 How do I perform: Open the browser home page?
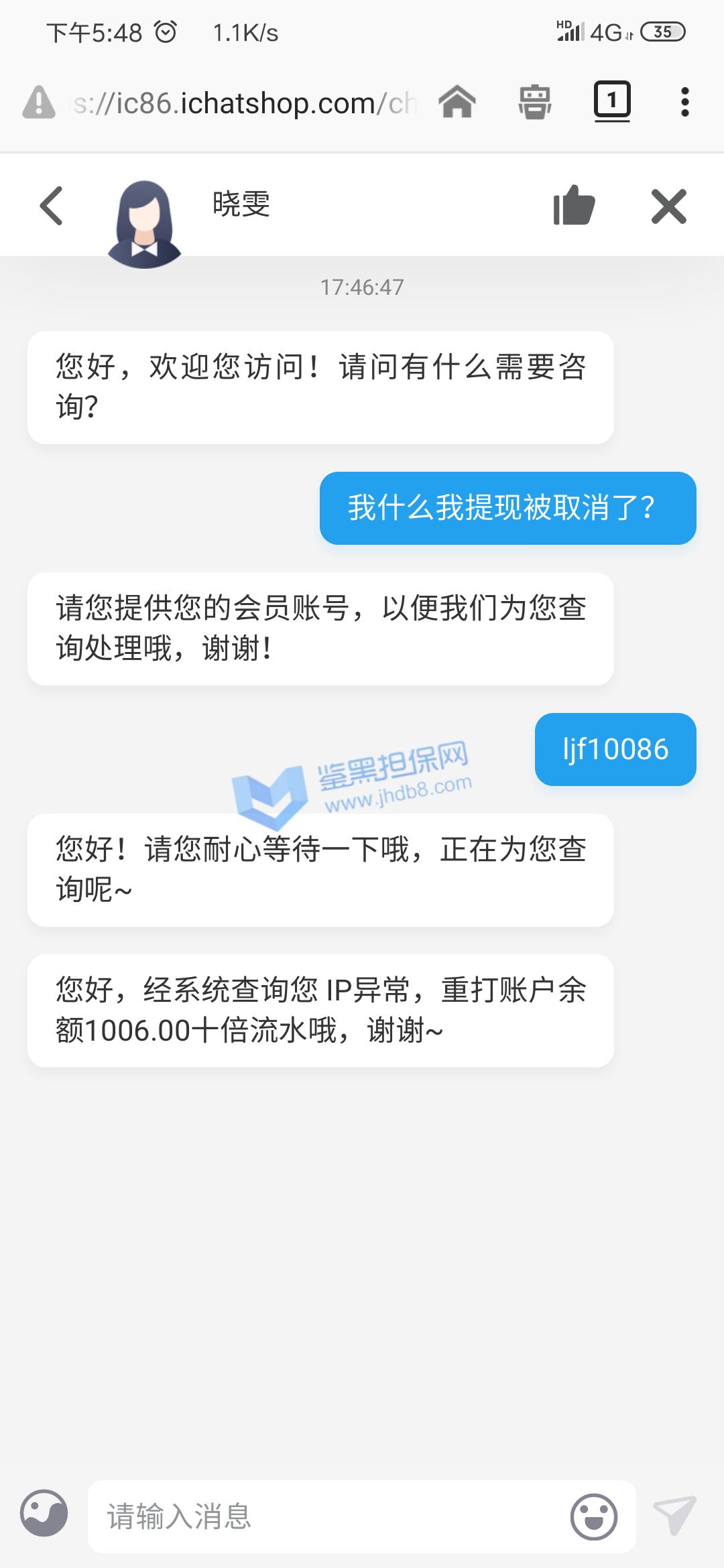[457, 102]
